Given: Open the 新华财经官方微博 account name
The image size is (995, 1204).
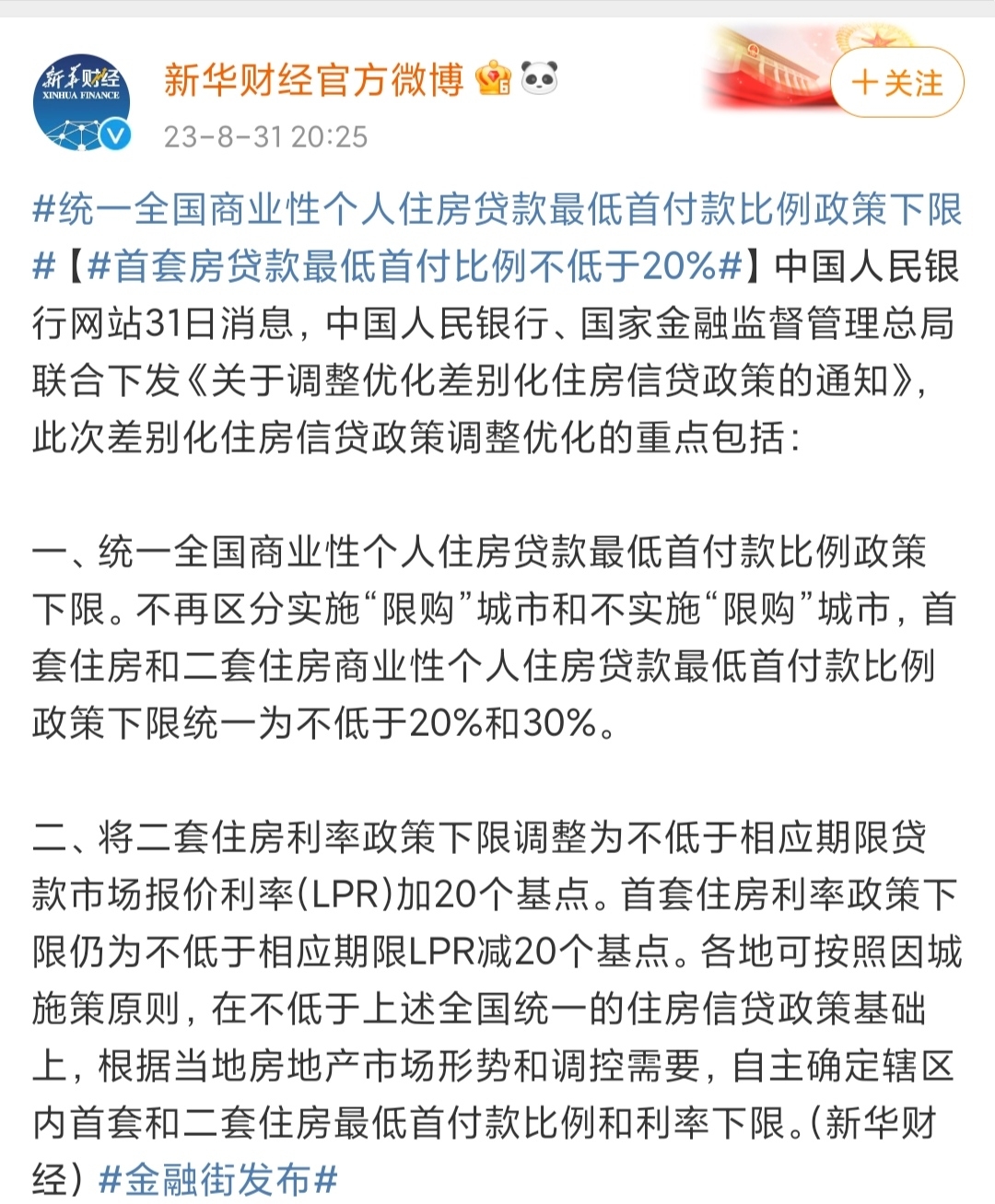Looking at the screenshot, I should 313,80.
